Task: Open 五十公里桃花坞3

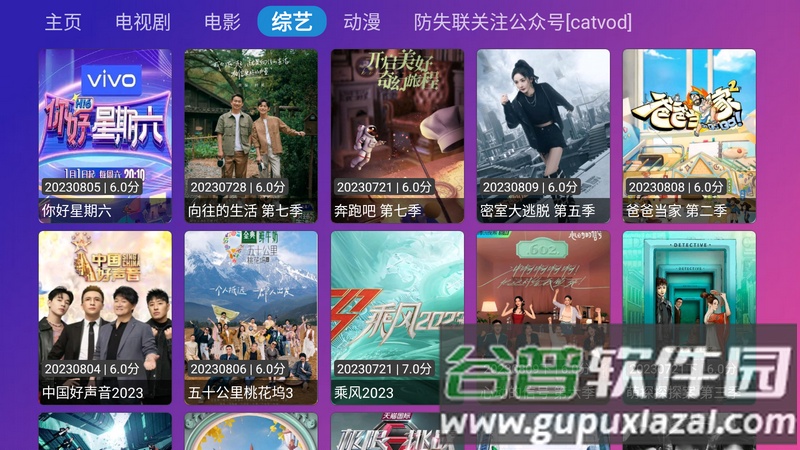Action: 251,318
